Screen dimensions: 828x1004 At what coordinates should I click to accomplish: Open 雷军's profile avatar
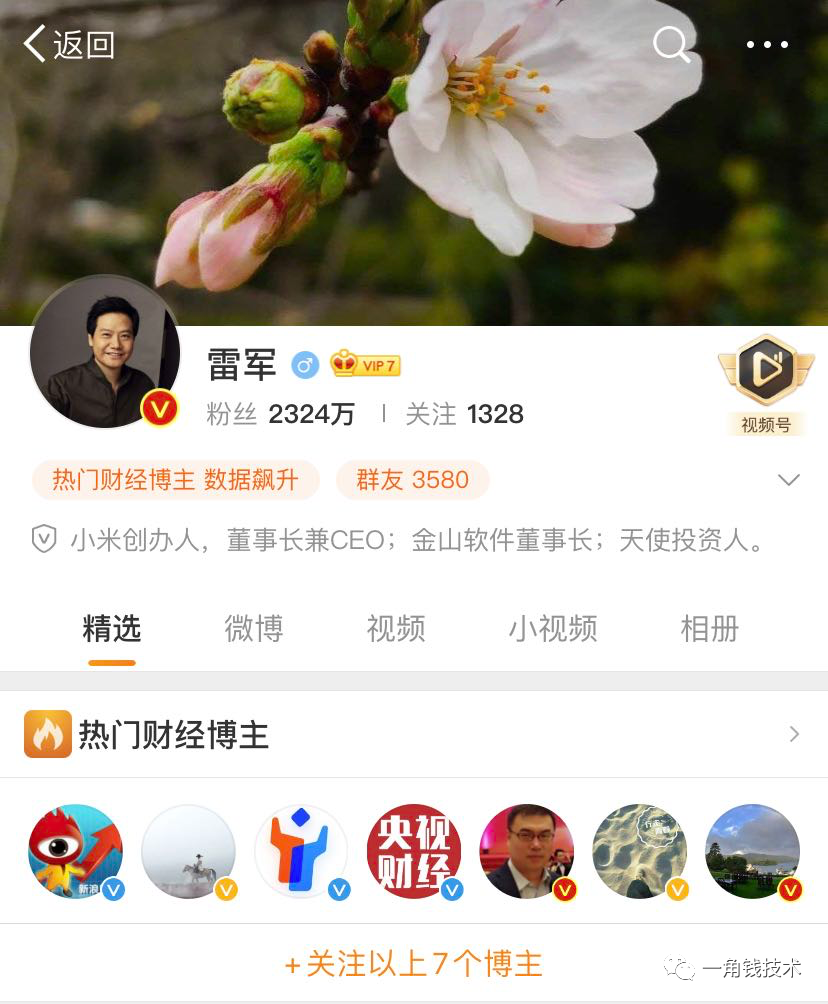[x=105, y=352]
